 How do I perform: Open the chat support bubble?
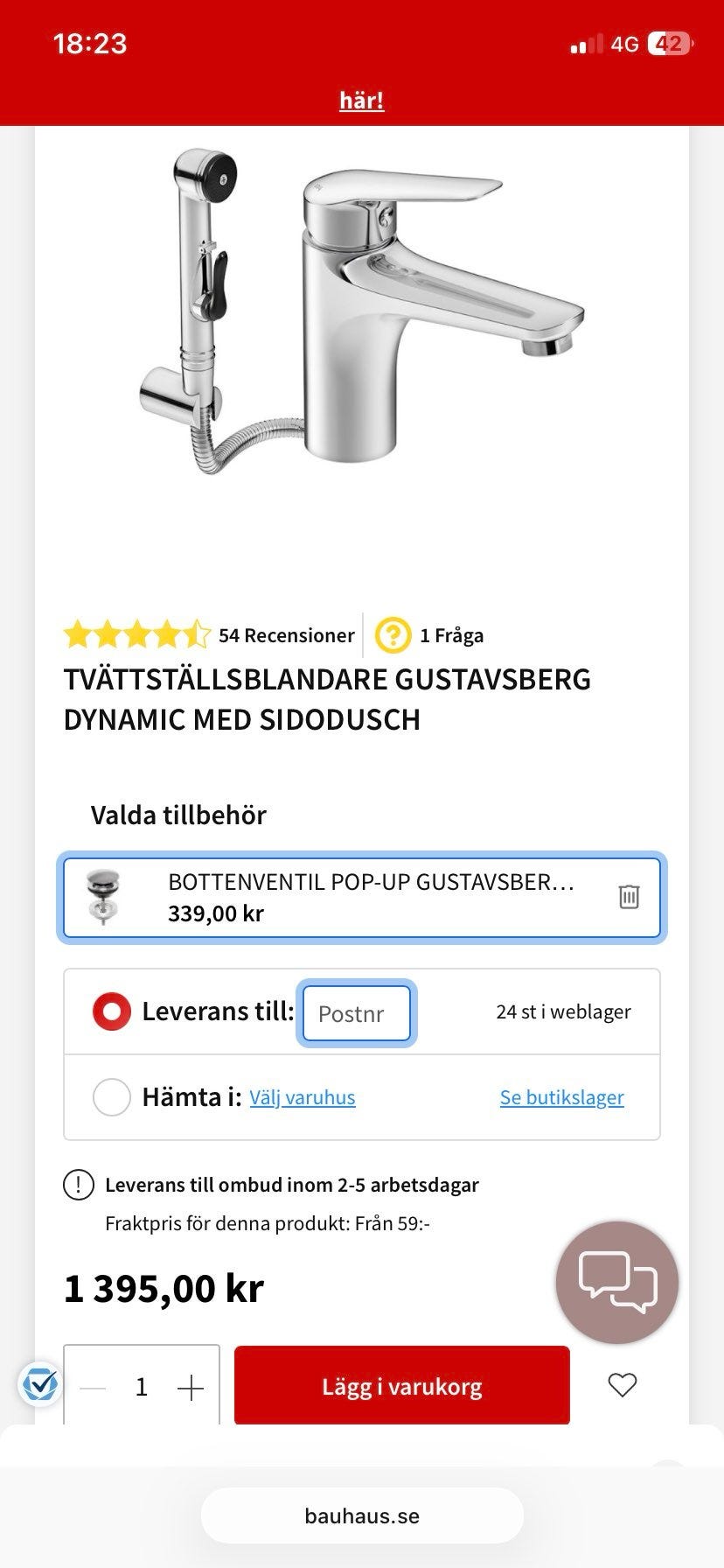pyautogui.click(x=616, y=1281)
